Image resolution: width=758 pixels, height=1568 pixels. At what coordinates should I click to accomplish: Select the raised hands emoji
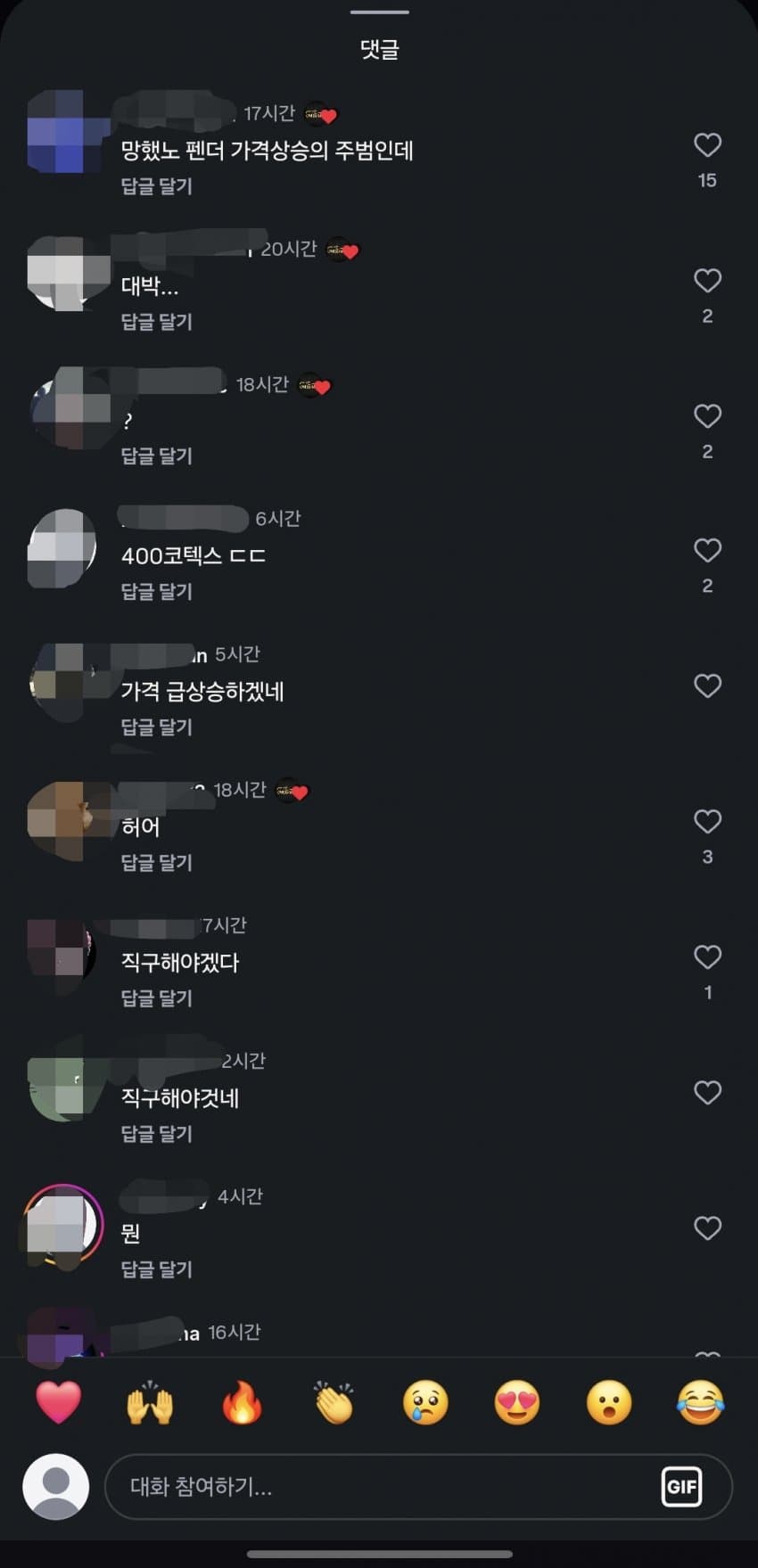[151, 1402]
